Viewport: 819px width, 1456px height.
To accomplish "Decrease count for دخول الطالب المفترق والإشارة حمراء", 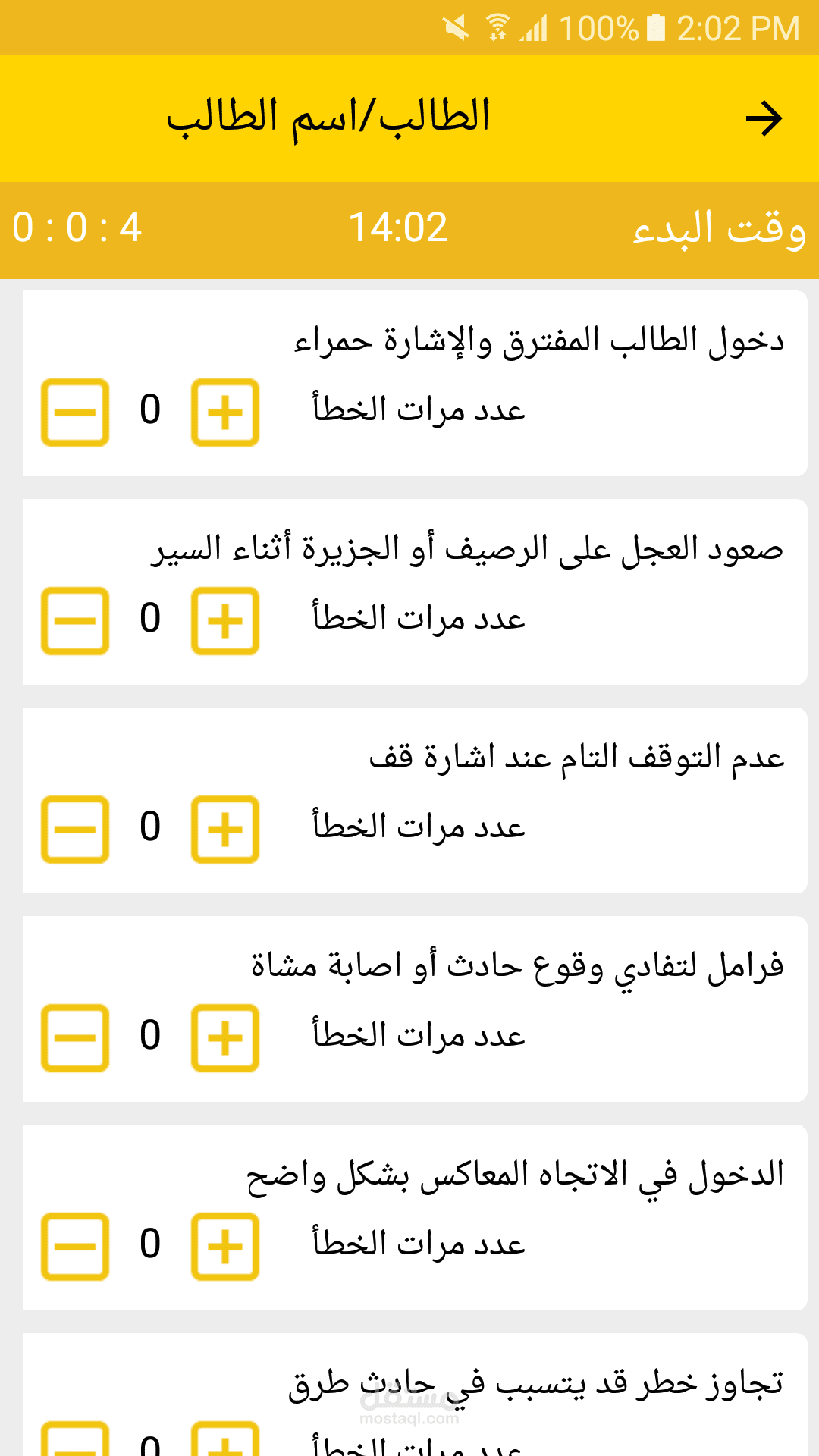I will pos(75,413).
